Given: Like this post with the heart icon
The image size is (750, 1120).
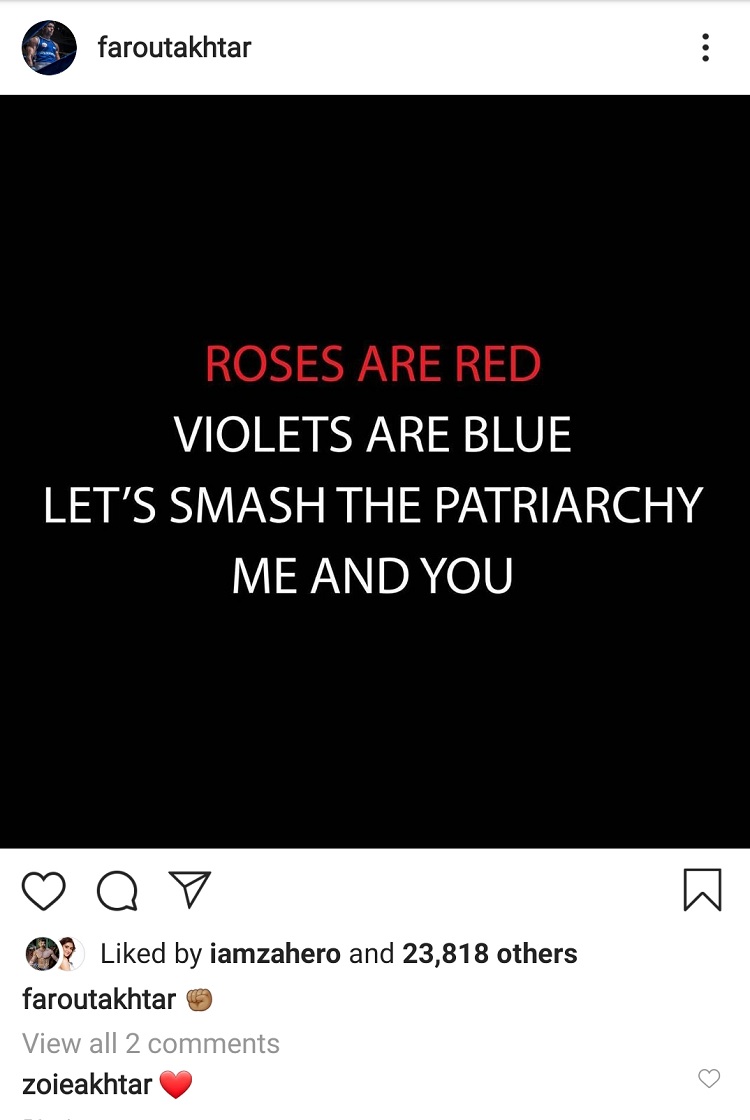Looking at the screenshot, I should (44, 890).
